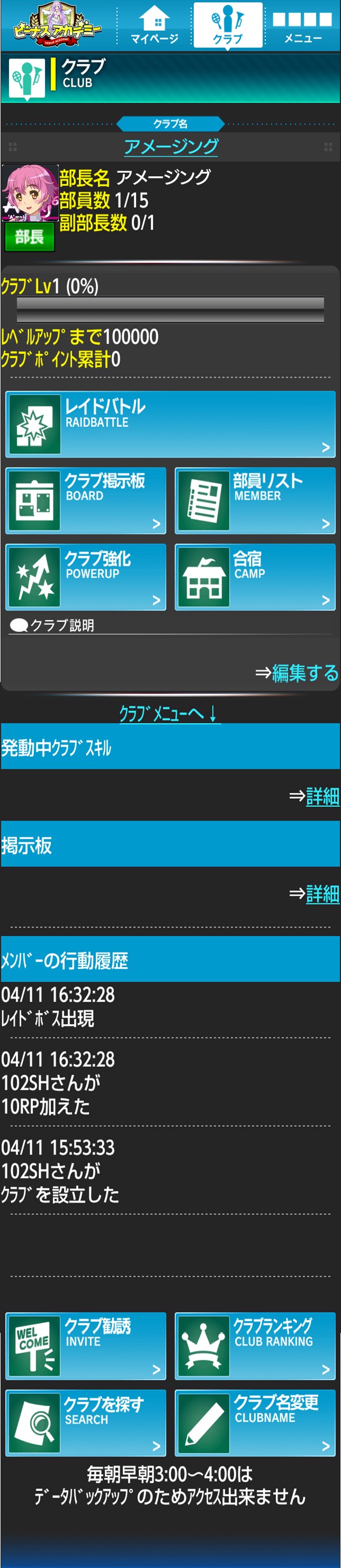Viewport: 341px width, 1568px height.
Task: Tap 編集する to edit club description
Action: coord(304,672)
